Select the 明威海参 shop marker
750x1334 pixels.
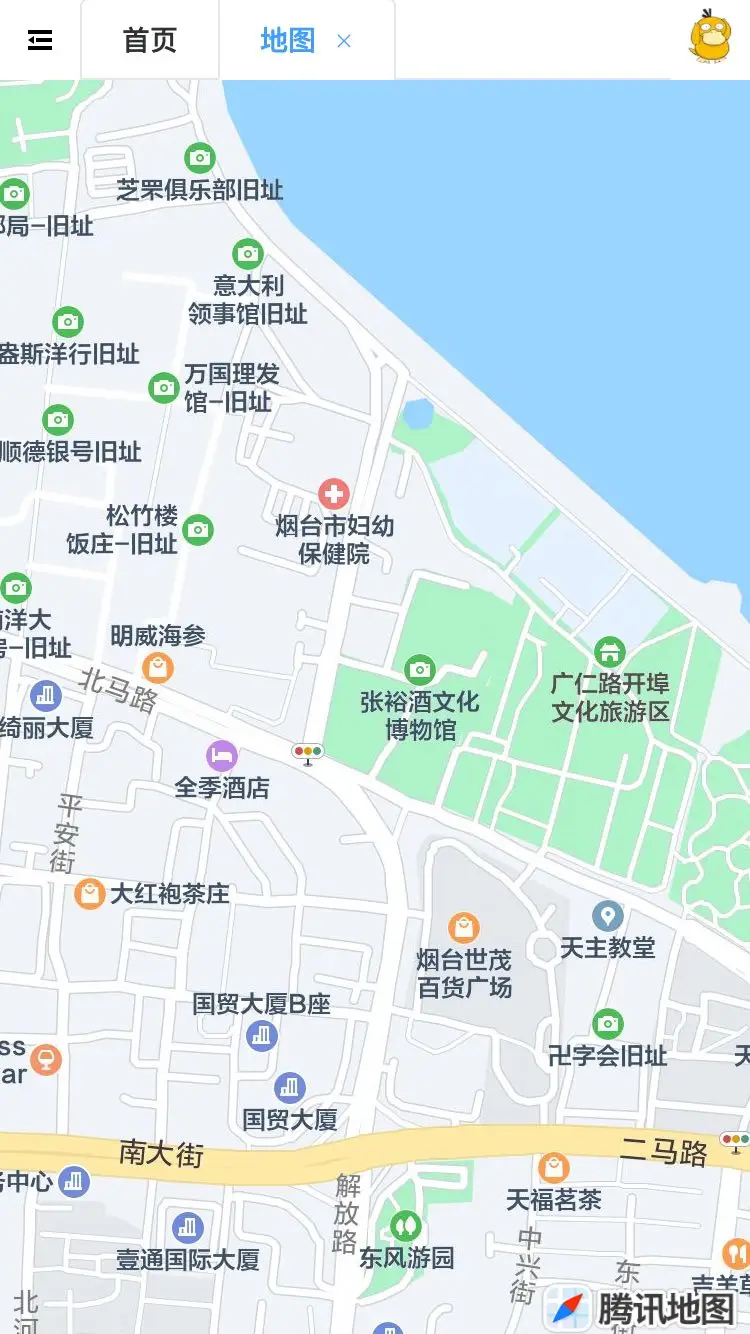pyautogui.click(x=158, y=666)
